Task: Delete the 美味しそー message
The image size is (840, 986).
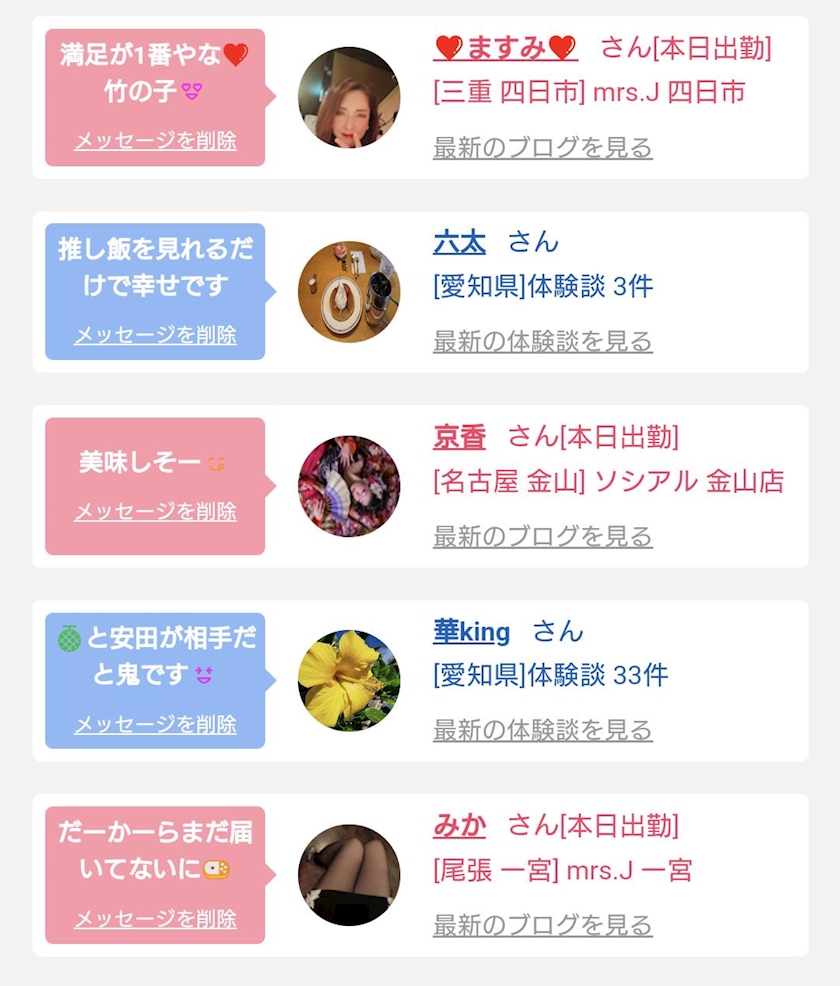Action: pyautogui.click(x=155, y=511)
